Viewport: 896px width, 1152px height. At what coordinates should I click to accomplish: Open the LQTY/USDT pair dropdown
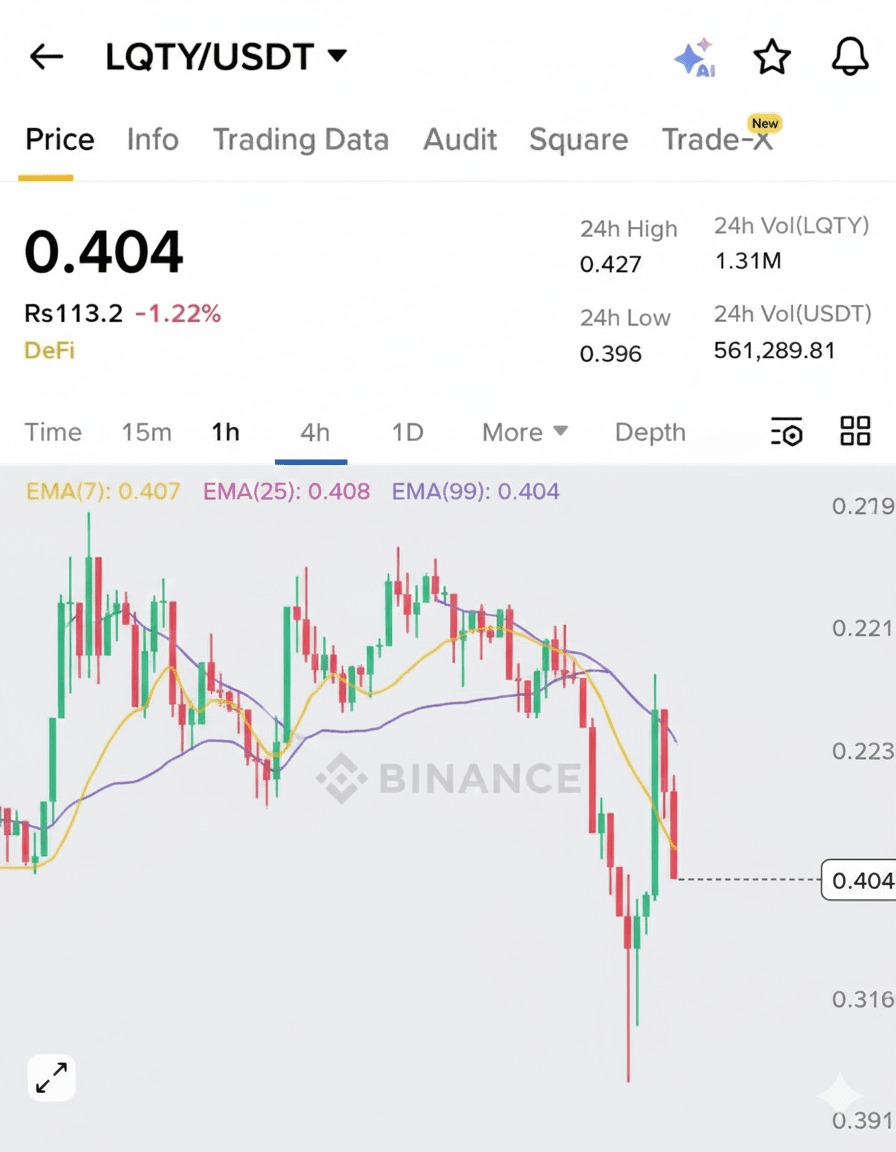226,57
